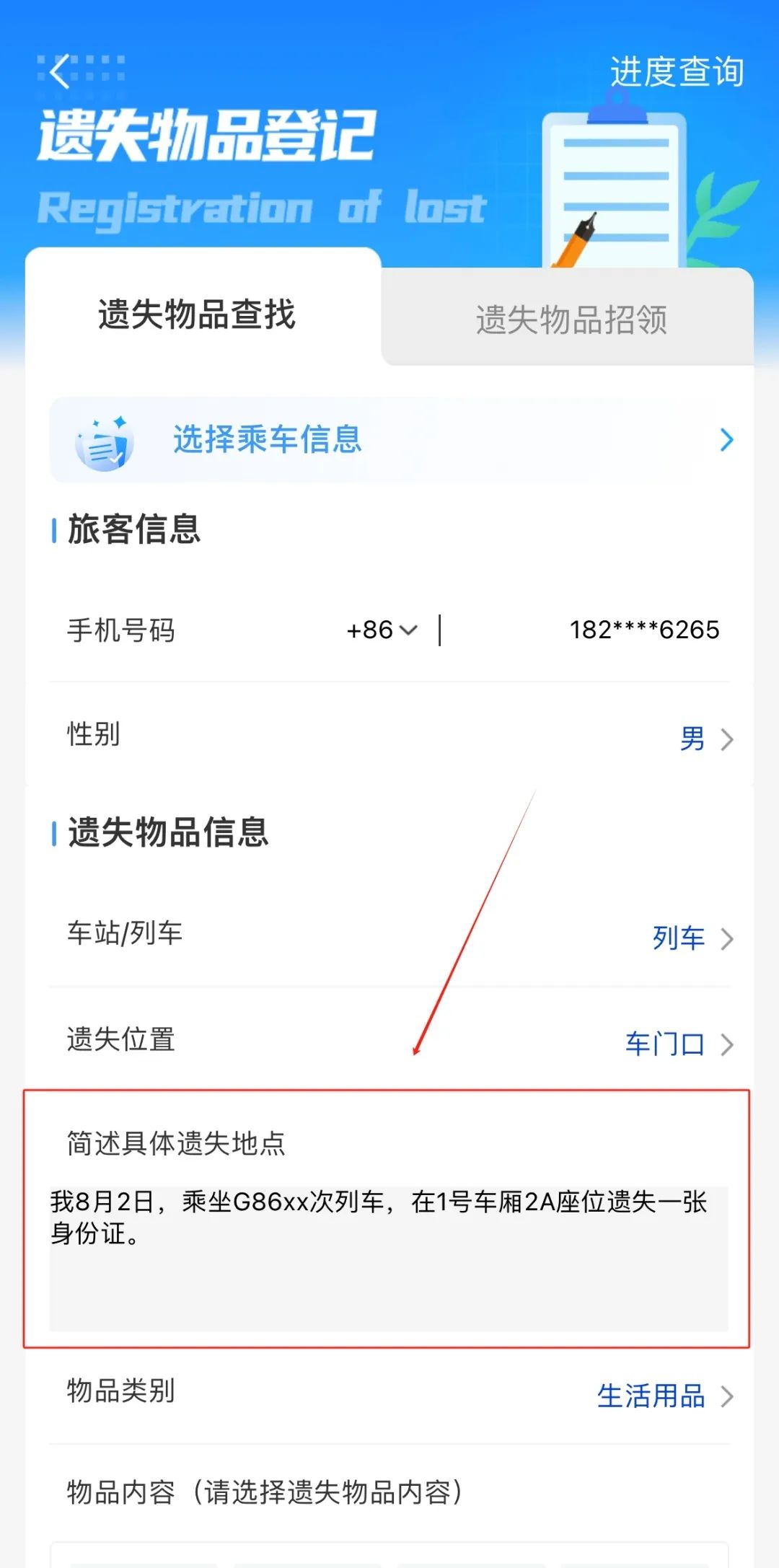
Task: Switch to 遗失物品招领 tab
Action: point(571,320)
